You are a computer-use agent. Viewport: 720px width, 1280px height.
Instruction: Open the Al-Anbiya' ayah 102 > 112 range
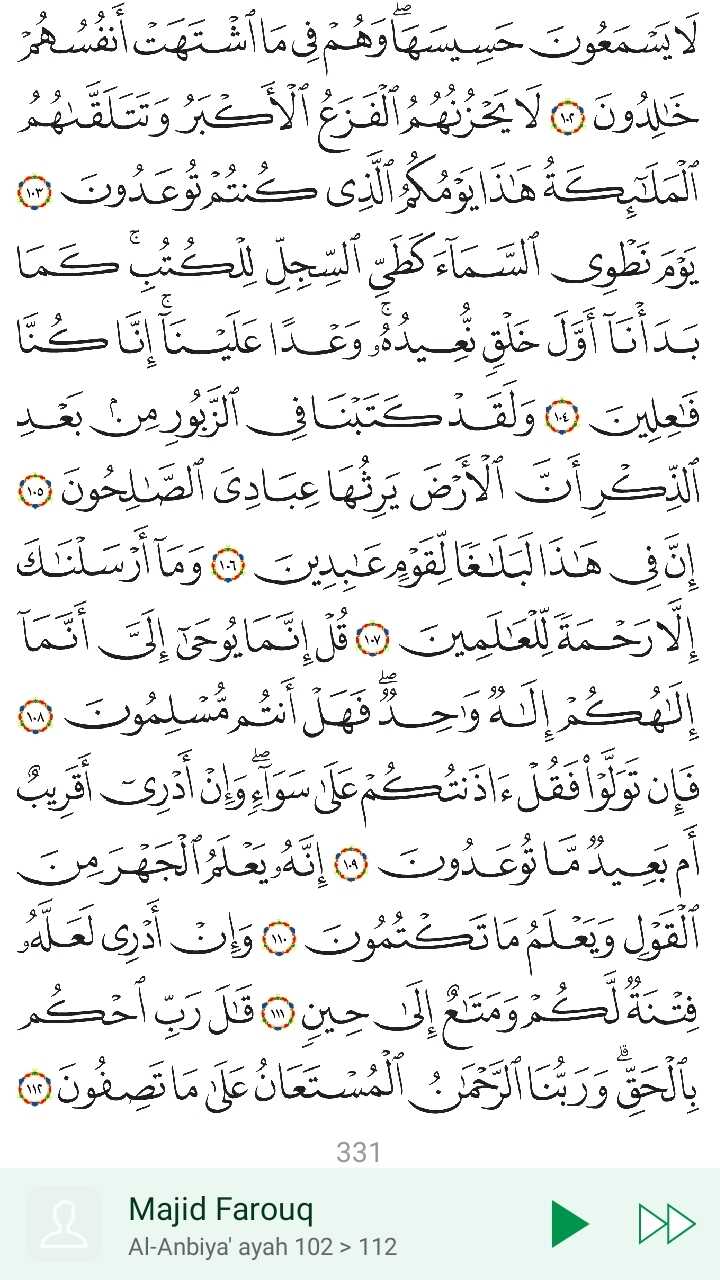point(262,1247)
